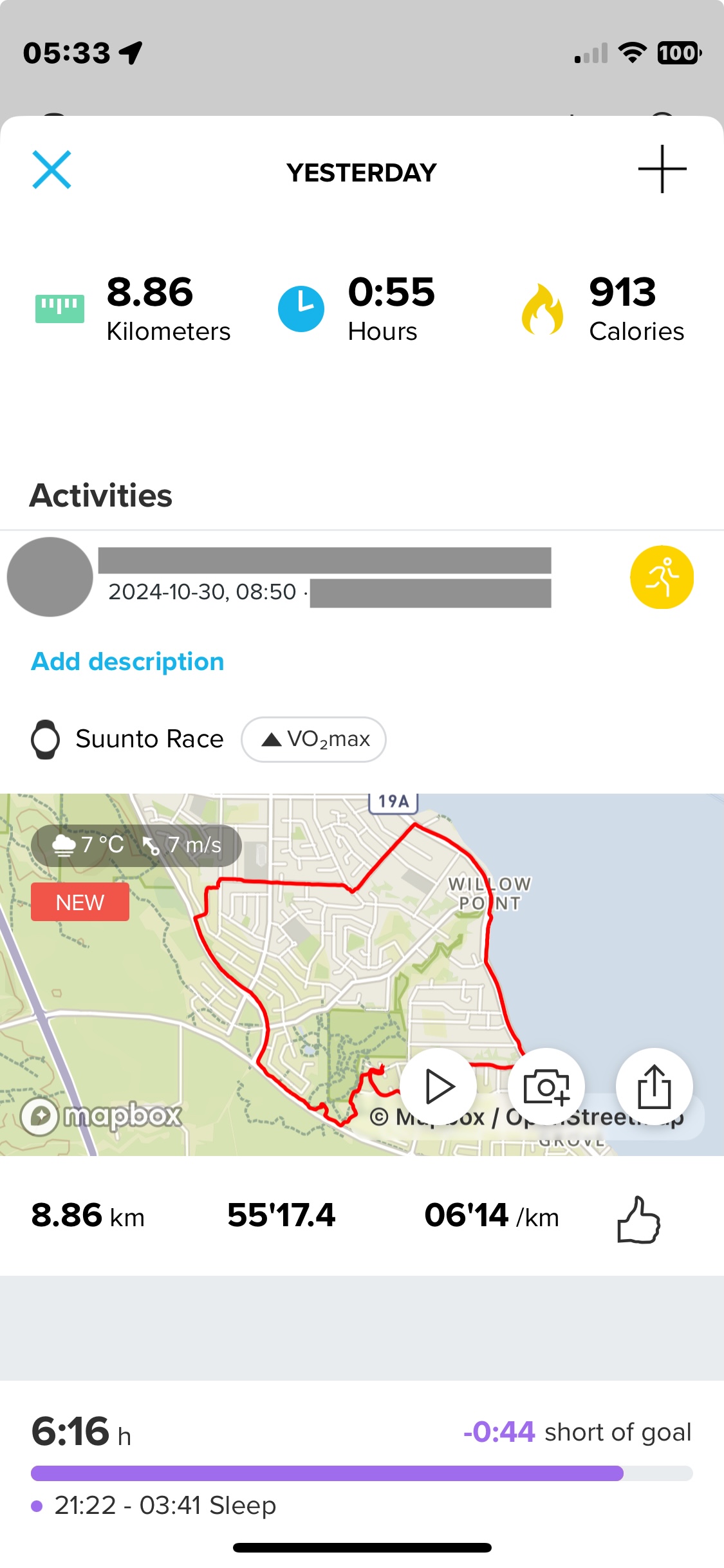Open the VO₂max chip

(313, 740)
